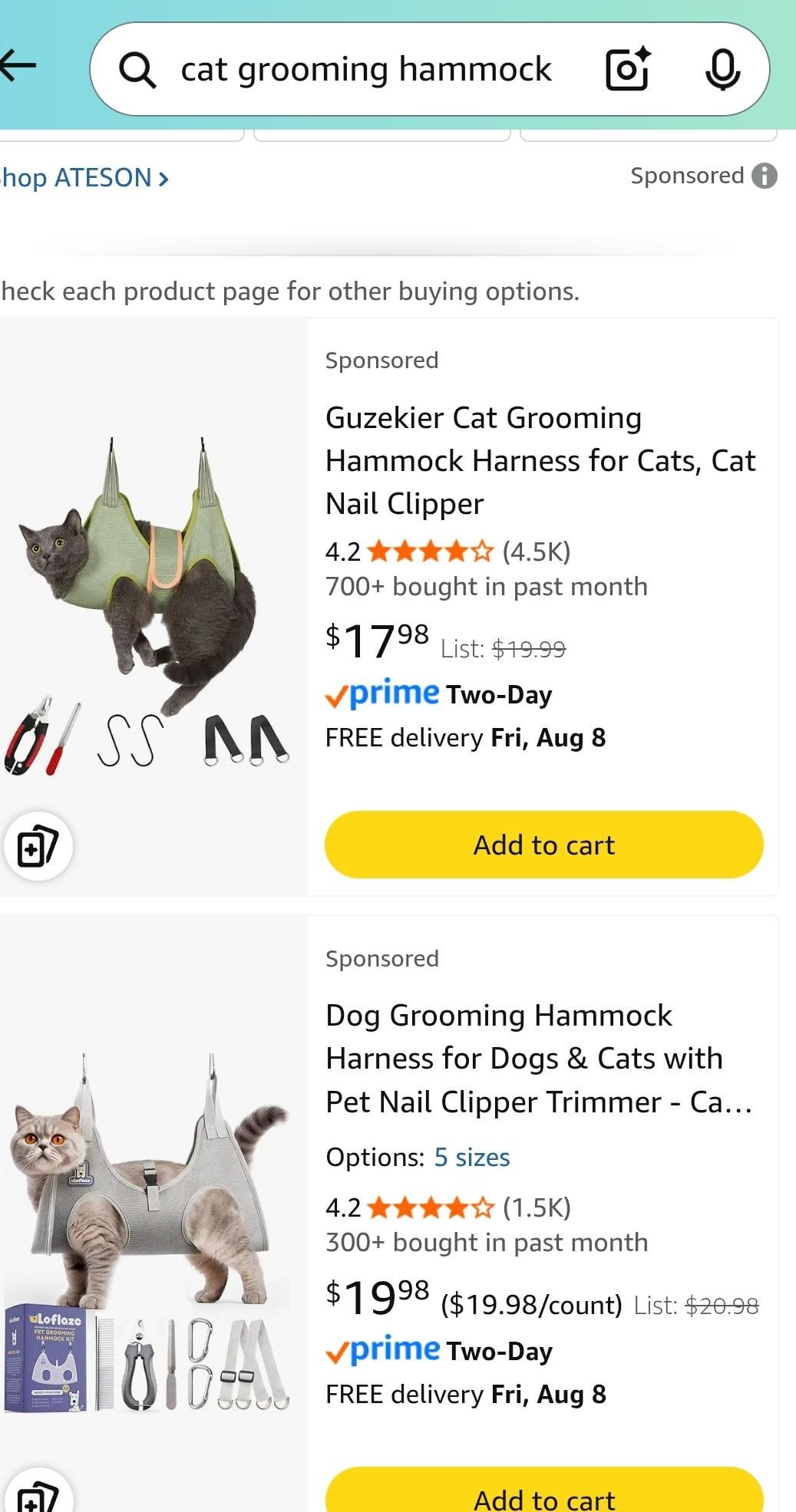Viewport: 796px width, 1512px height.
Task: Add the Guzekier hammock to cart
Action: tap(543, 844)
